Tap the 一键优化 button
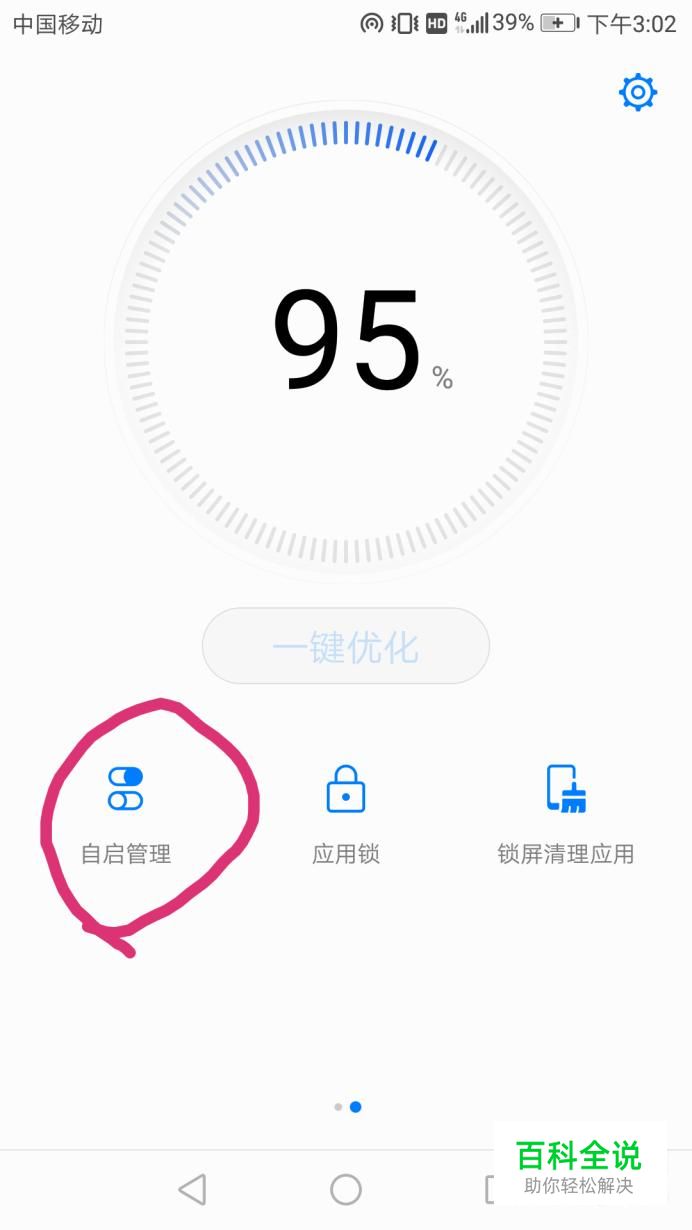This screenshot has height=1230, width=692. point(346,647)
